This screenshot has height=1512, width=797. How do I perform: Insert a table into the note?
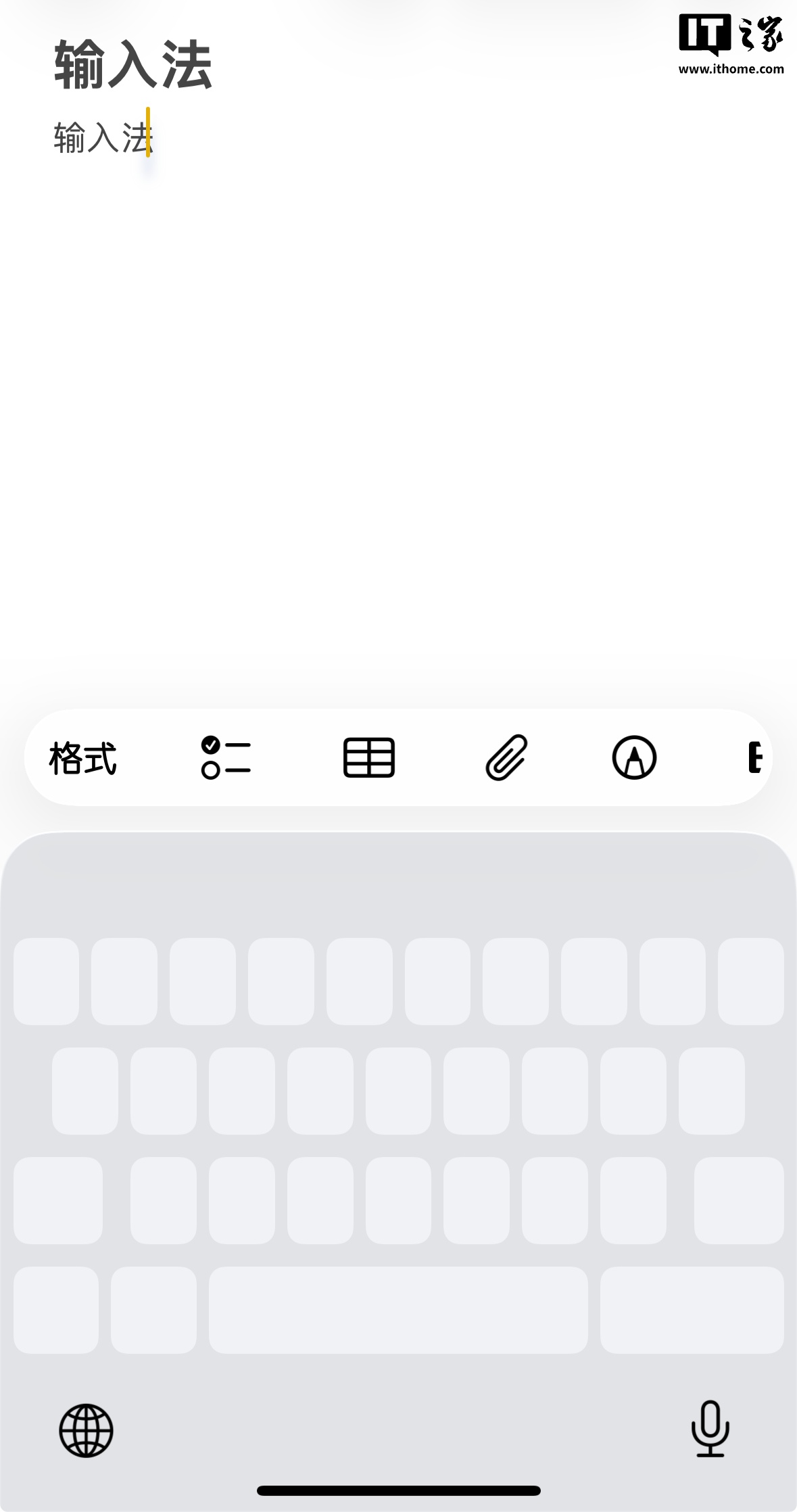368,758
